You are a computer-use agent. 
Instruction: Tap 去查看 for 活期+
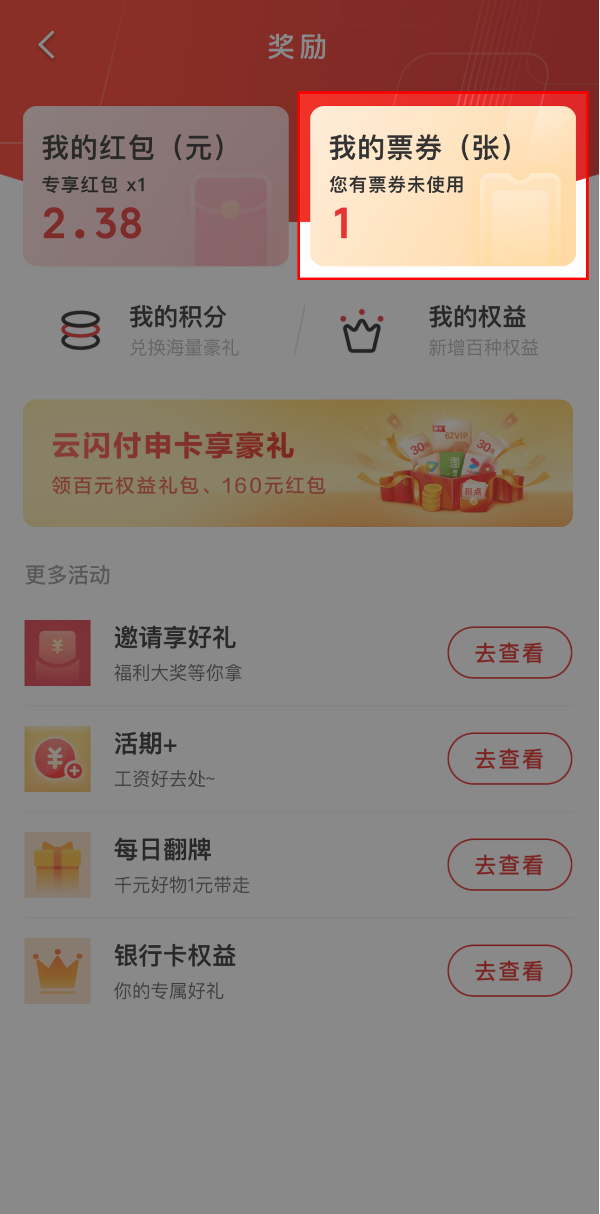click(509, 759)
